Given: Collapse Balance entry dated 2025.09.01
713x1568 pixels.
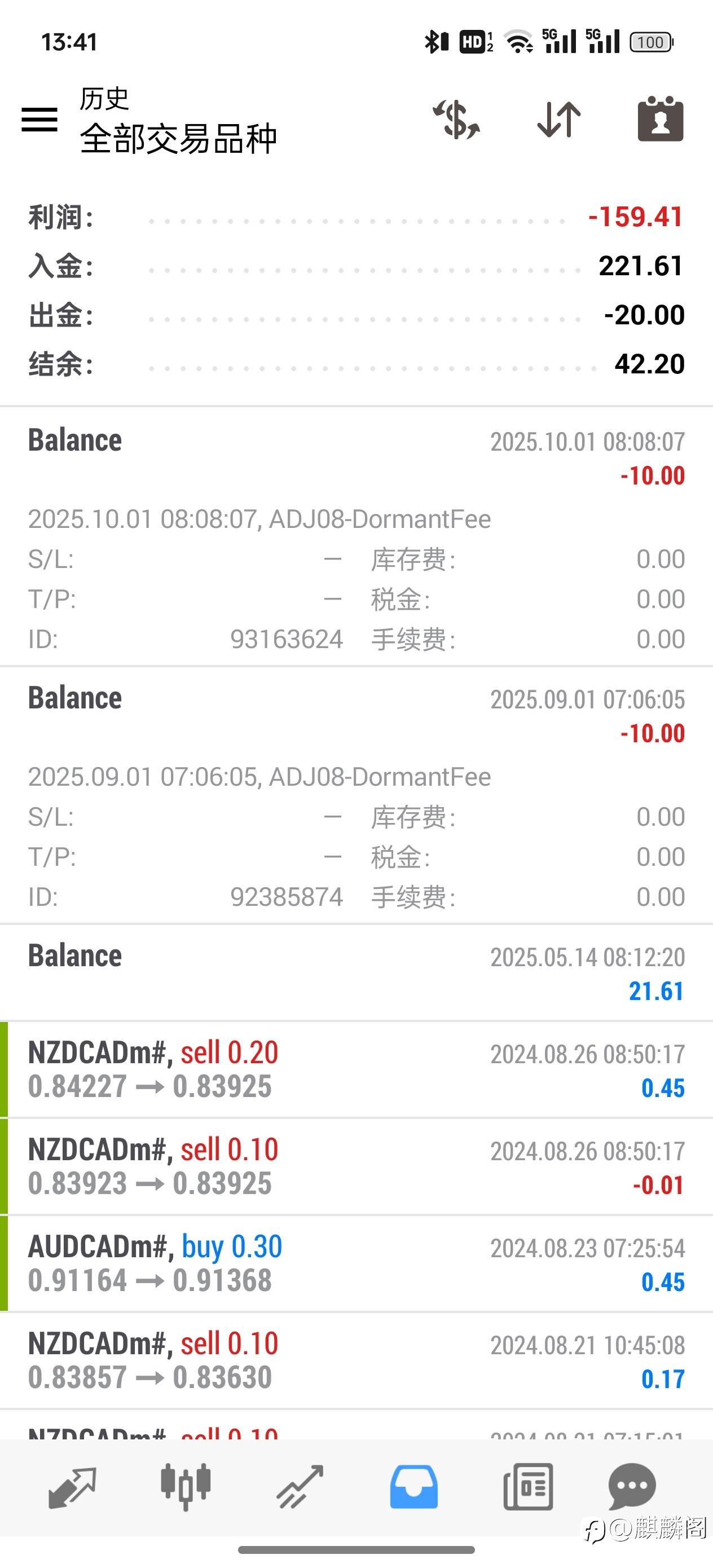Looking at the screenshot, I should pyautogui.click(x=356, y=715).
